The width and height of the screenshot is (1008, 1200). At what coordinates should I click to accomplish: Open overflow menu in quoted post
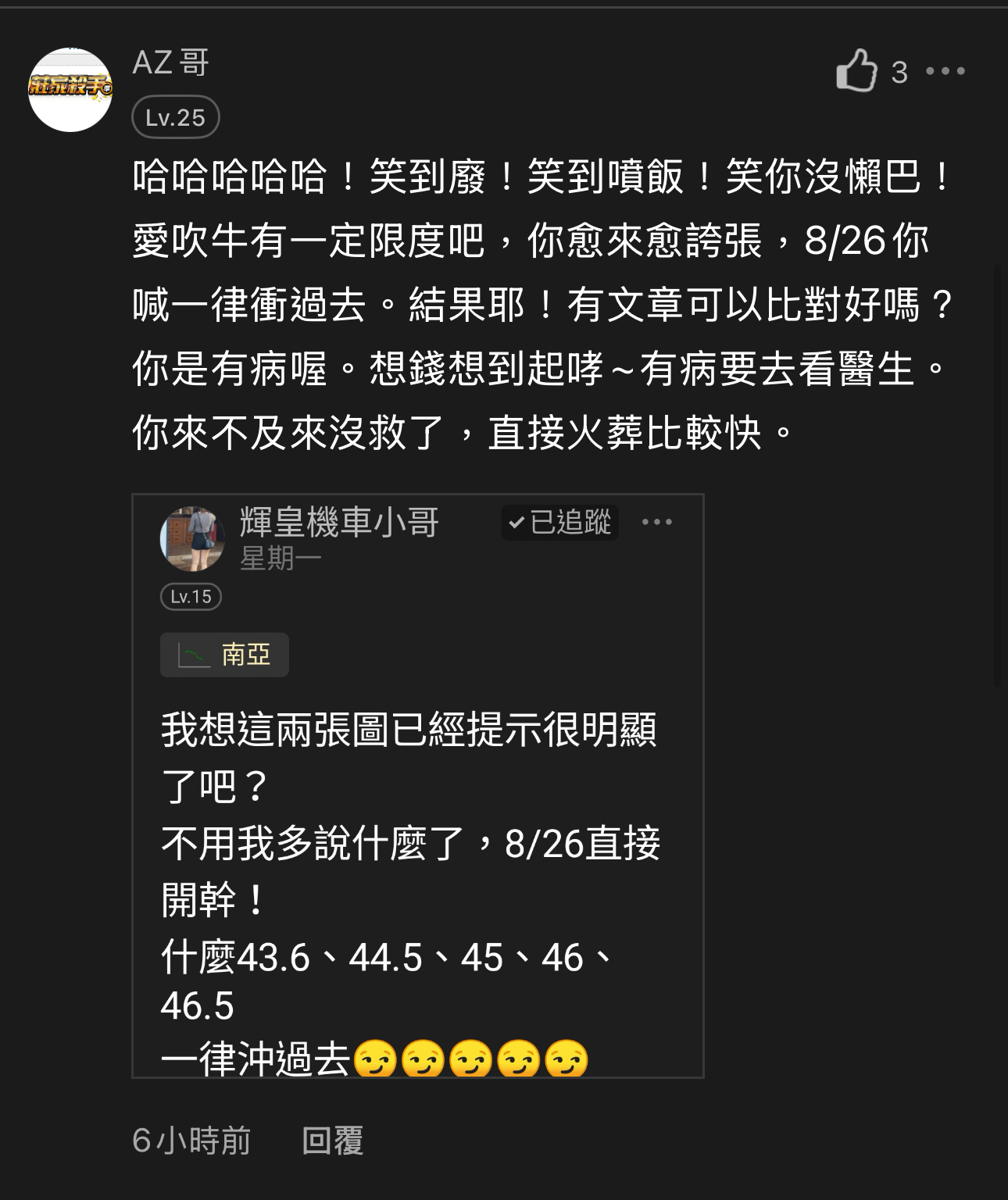coord(656,522)
